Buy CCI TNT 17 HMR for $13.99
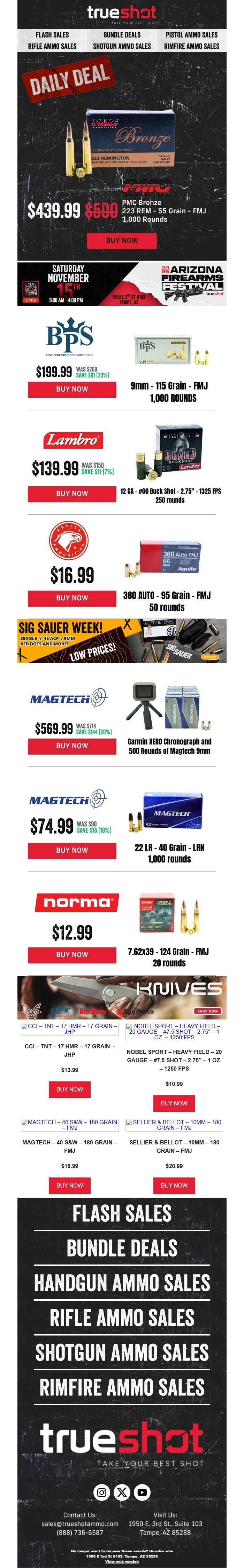244x1568 pixels. pos(70,1089)
